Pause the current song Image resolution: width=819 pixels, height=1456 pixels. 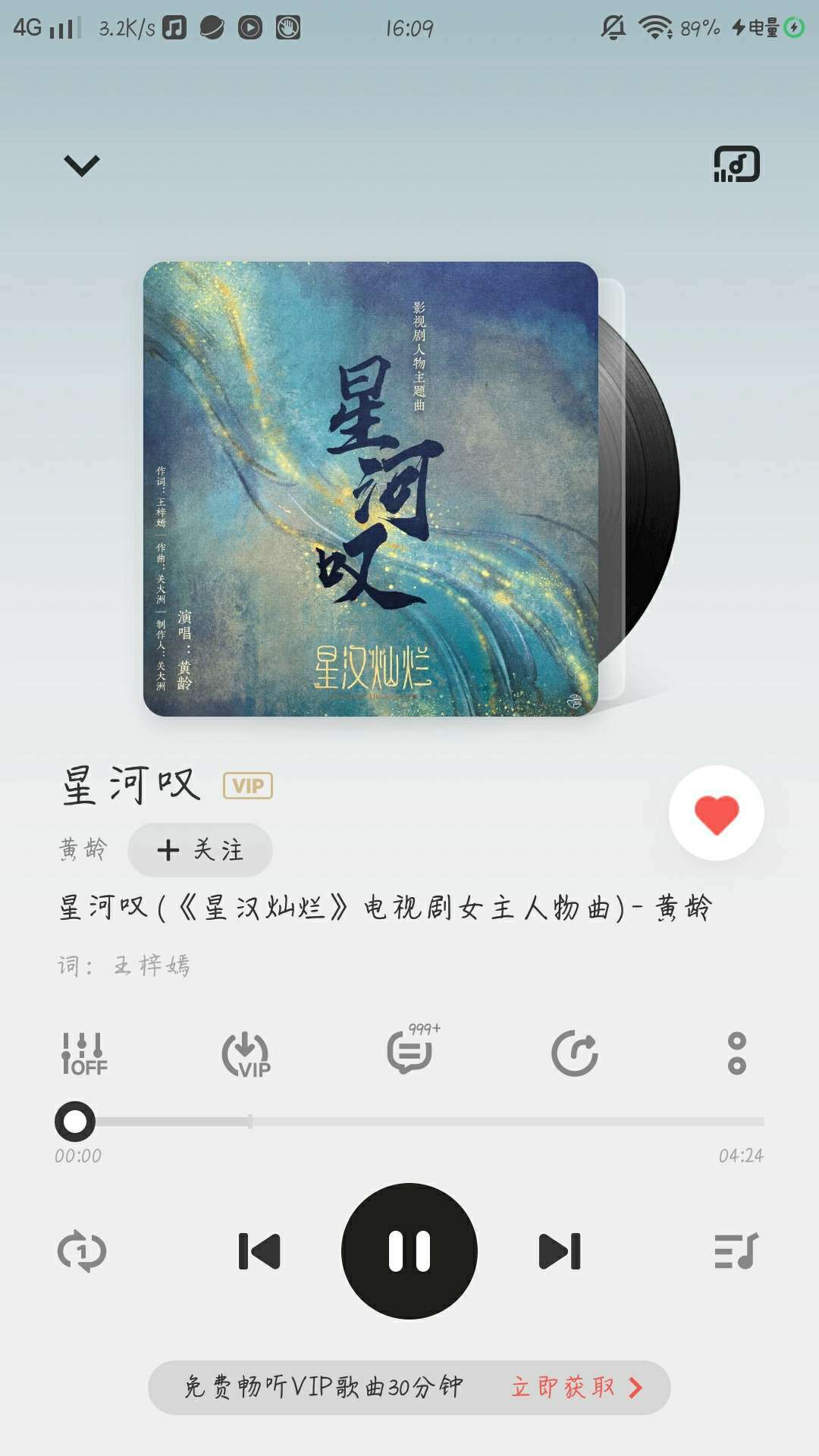tap(409, 1251)
